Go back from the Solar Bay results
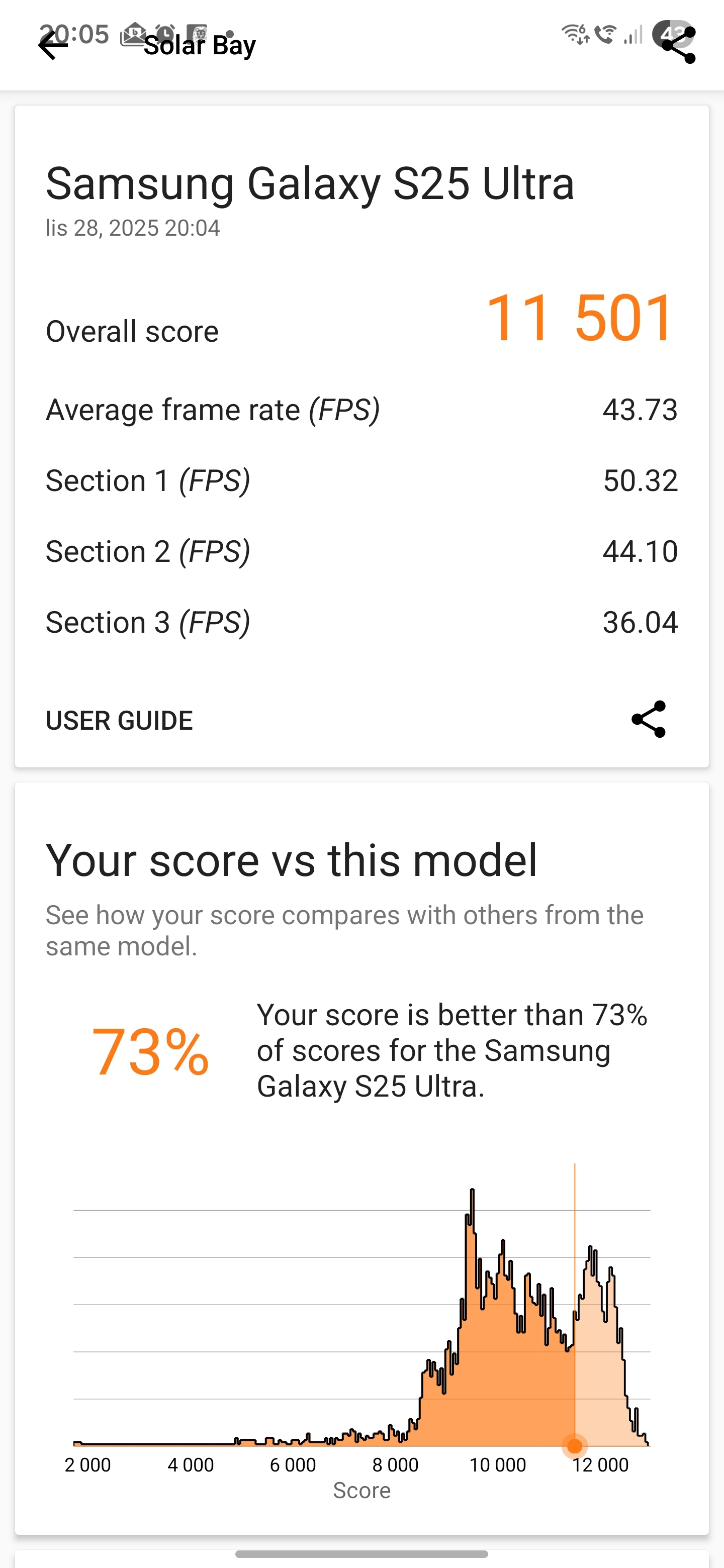 [x=52, y=46]
